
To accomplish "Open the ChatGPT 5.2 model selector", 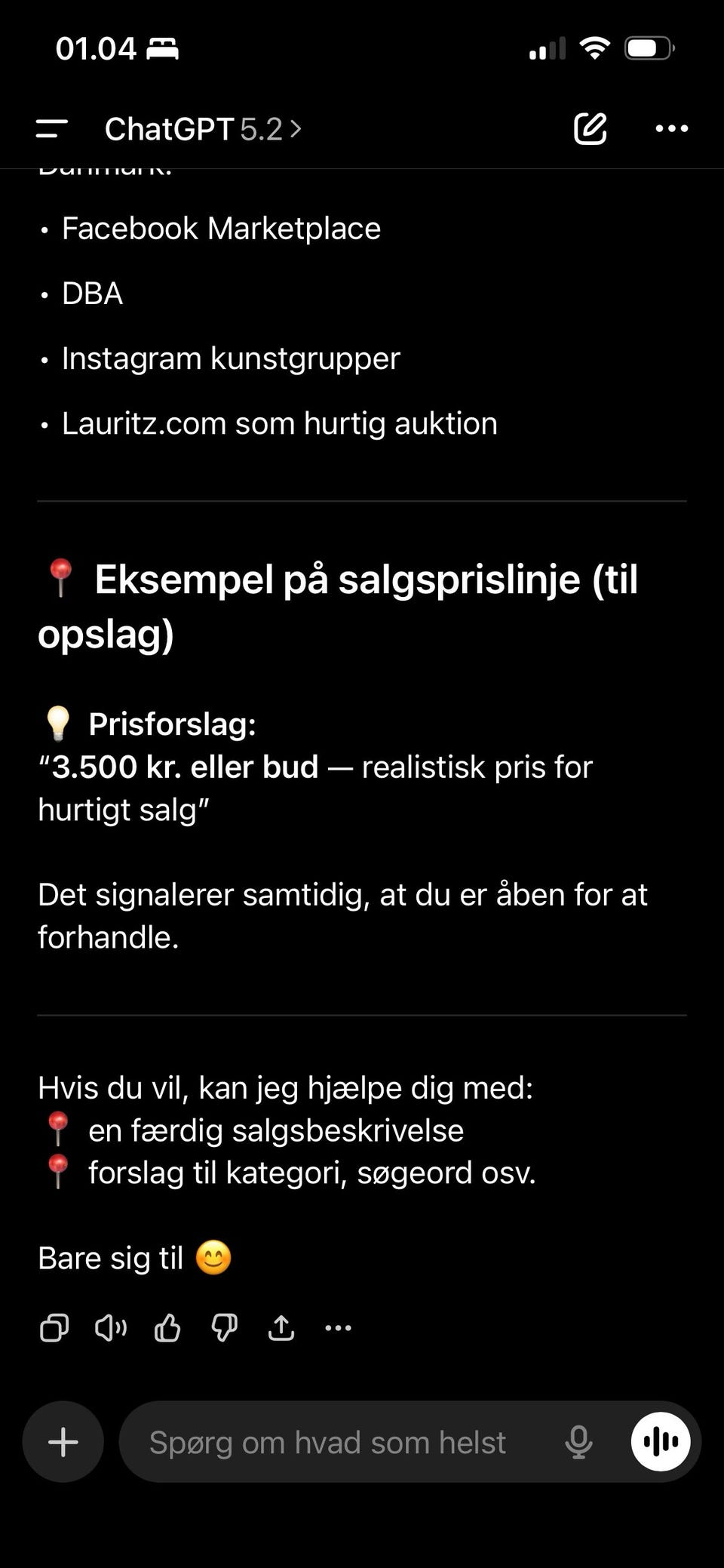I will point(202,129).
